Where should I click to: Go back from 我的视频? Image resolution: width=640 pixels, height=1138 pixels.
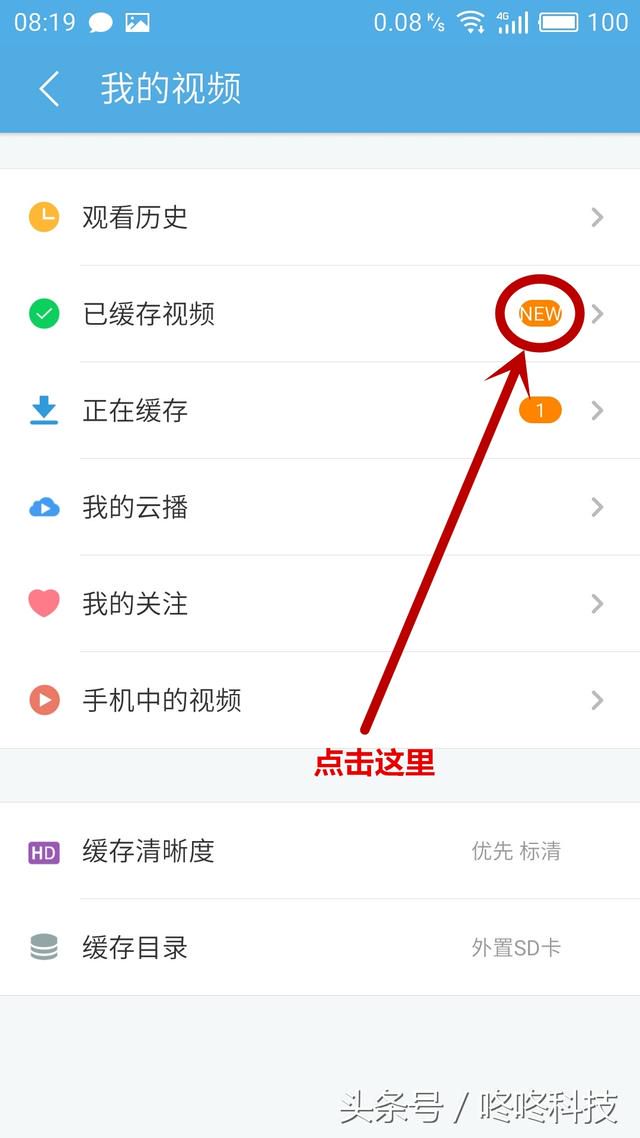coord(48,89)
